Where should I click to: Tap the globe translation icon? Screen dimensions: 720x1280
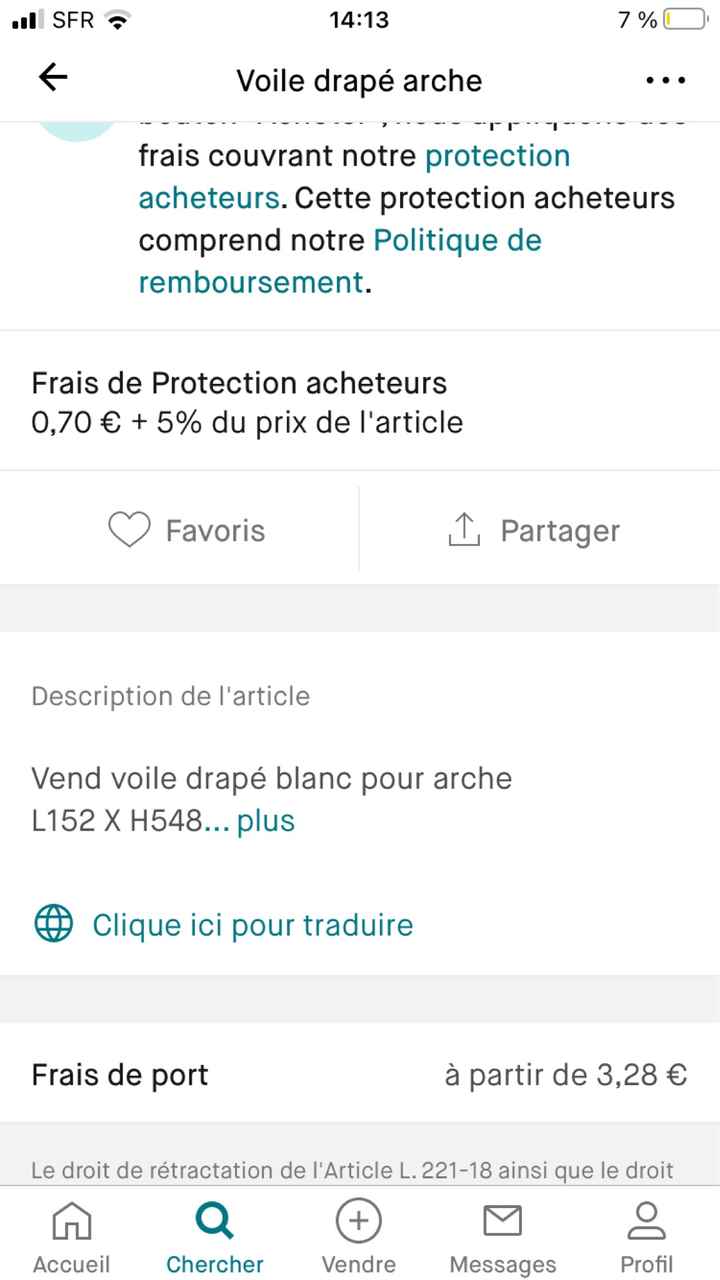[x=51, y=924]
